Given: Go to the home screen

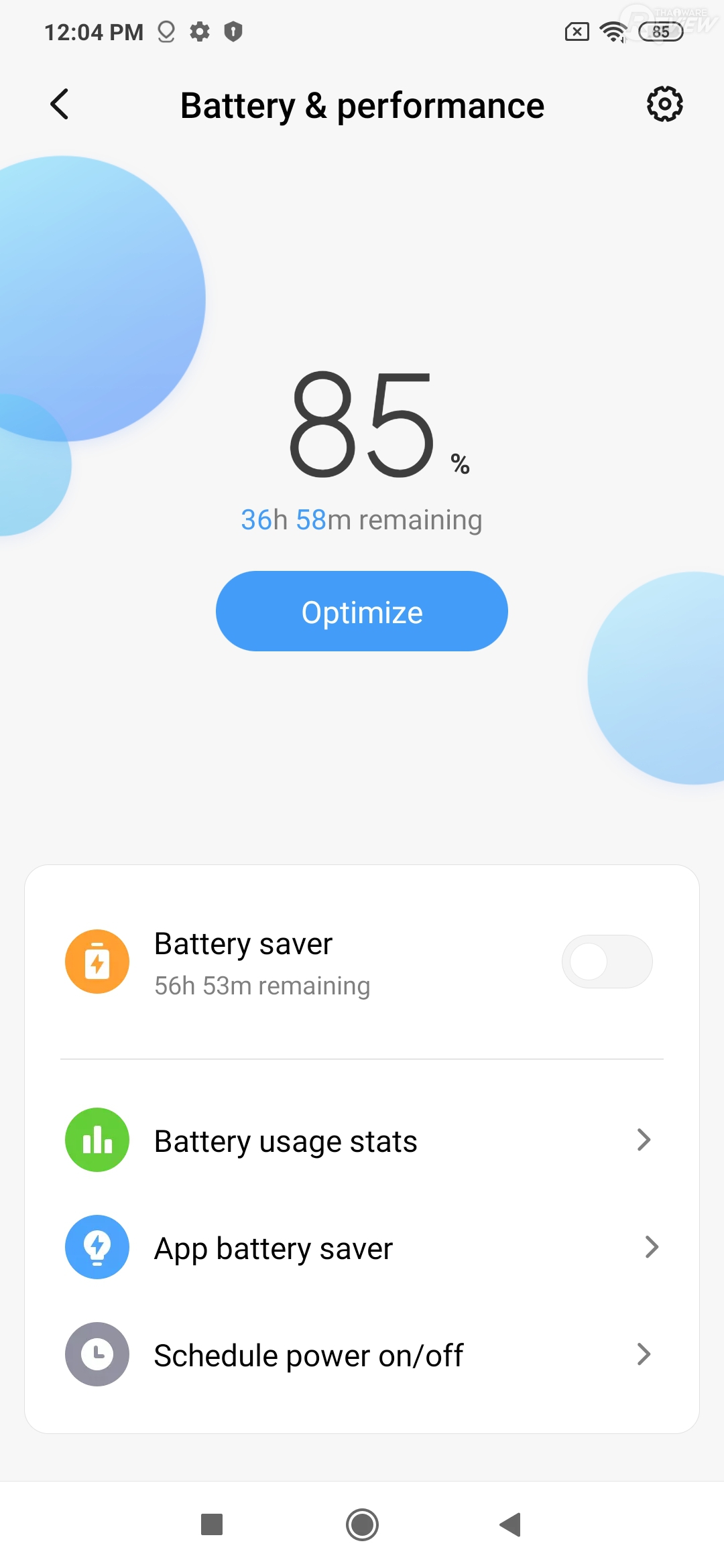Looking at the screenshot, I should 362,1525.
